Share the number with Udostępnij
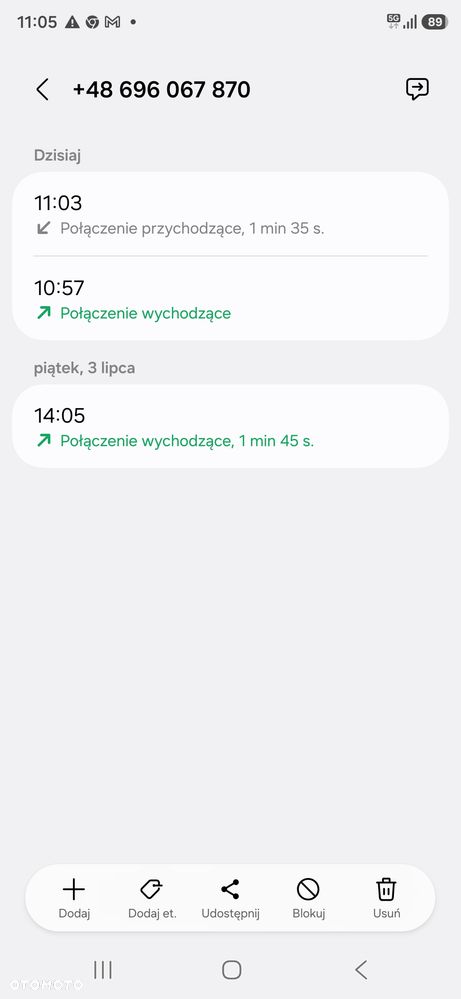 coord(230,898)
